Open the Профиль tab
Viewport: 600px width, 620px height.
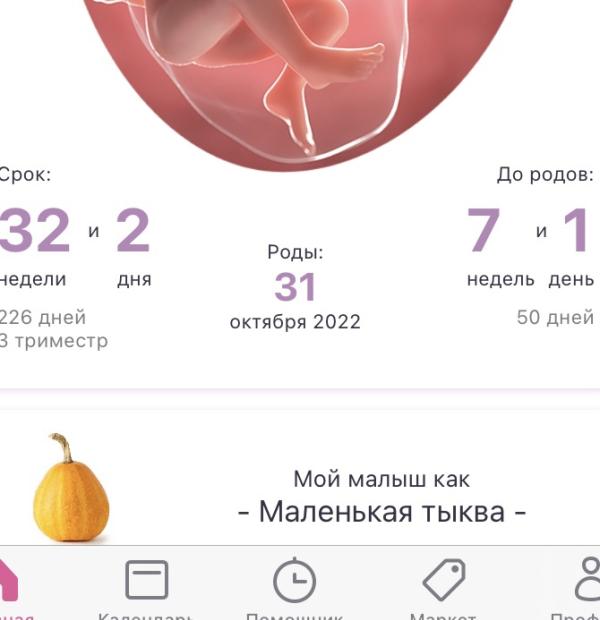(x=581, y=587)
